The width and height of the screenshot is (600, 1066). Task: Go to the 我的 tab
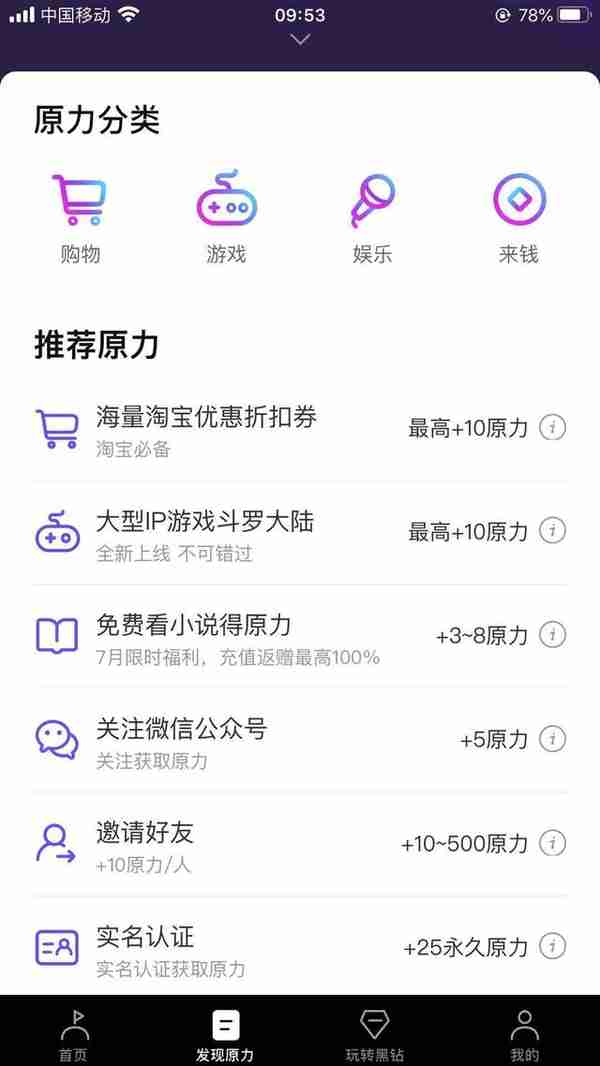tap(525, 1033)
